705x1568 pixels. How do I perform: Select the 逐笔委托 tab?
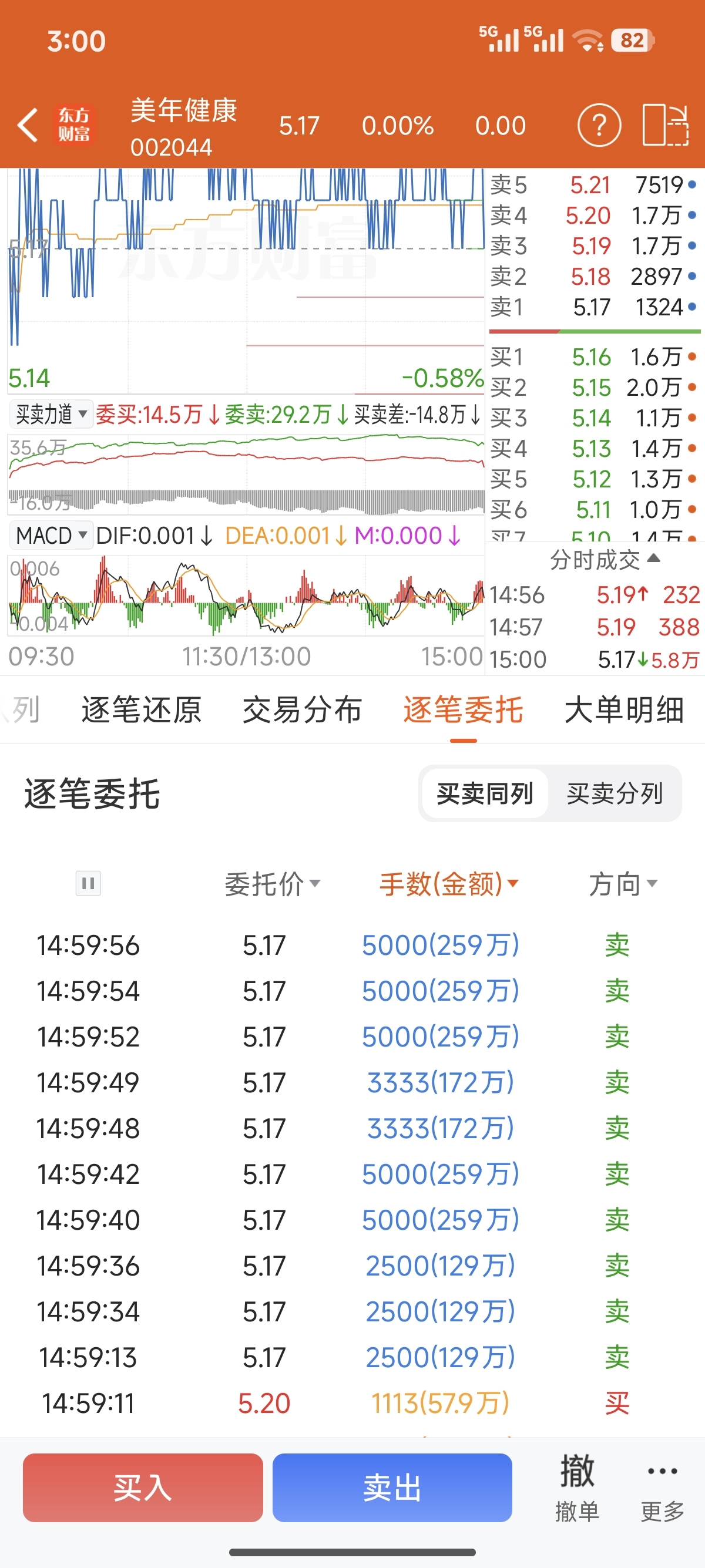[x=463, y=711]
